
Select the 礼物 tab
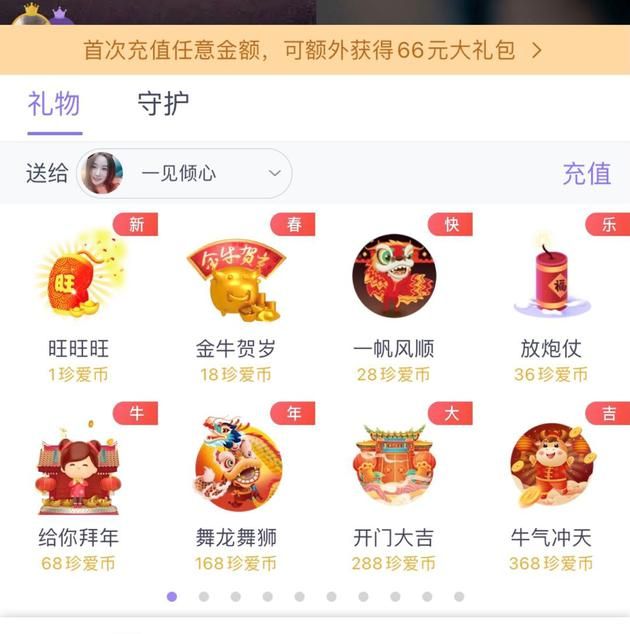[x=54, y=104]
